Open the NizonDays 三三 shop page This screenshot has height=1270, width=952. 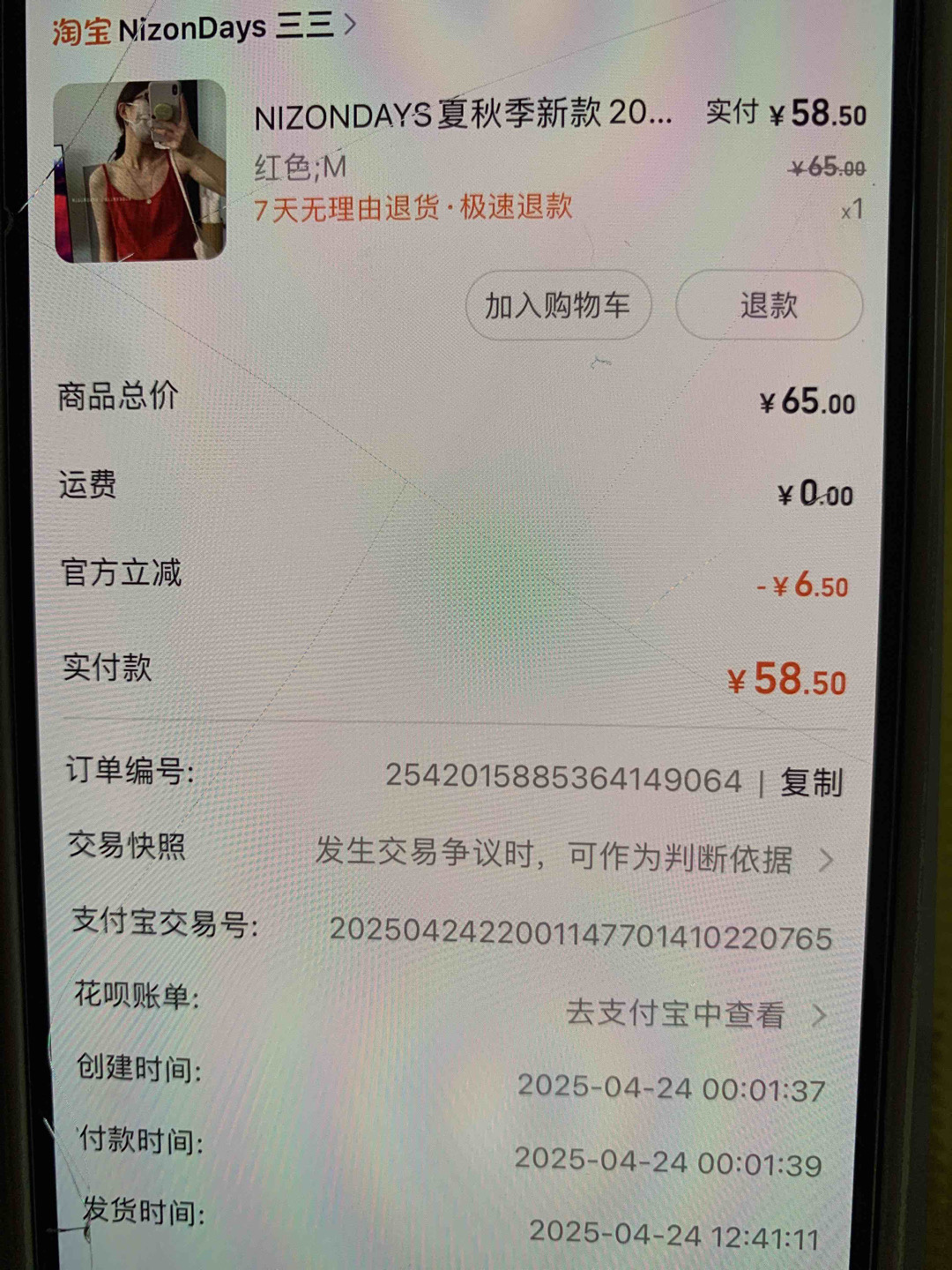[225, 28]
